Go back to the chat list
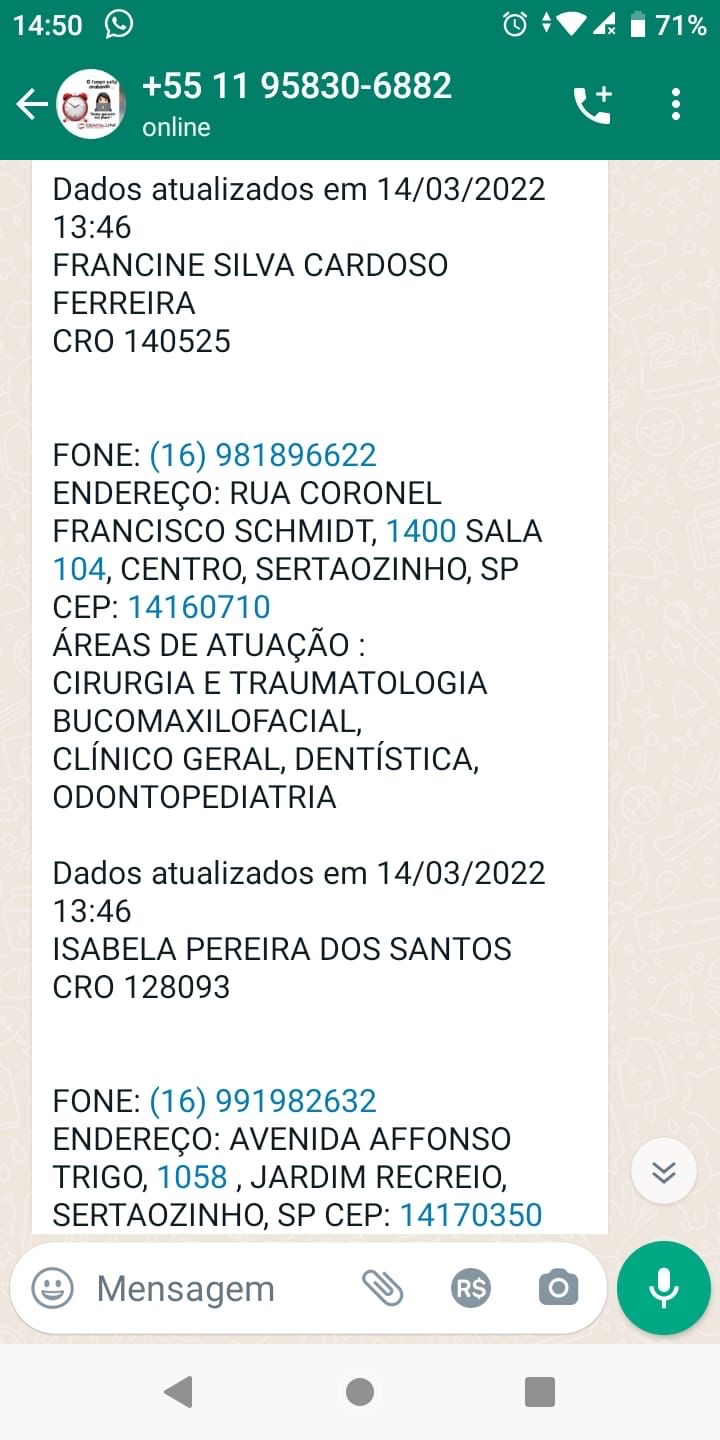 click(x=32, y=104)
